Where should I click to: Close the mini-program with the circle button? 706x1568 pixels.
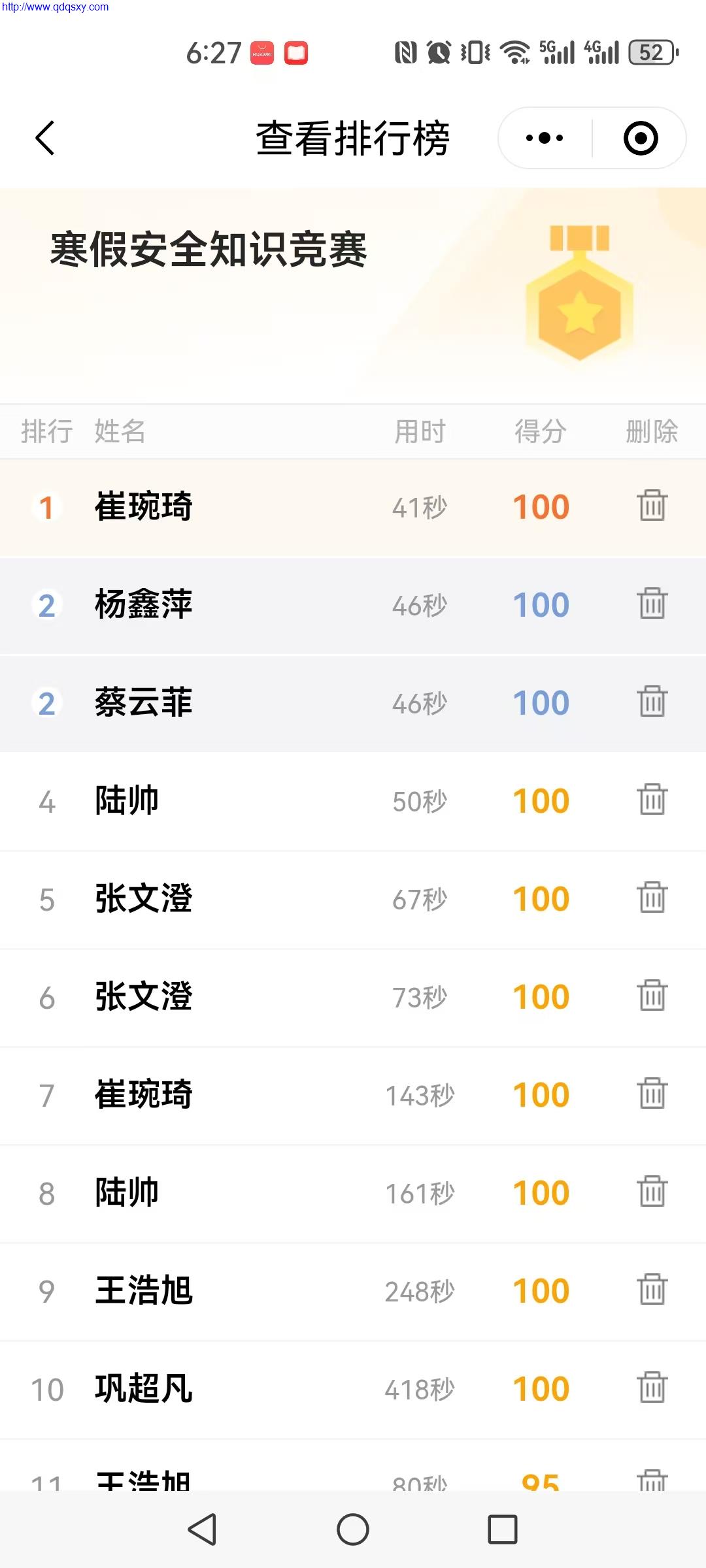point(641,138)
